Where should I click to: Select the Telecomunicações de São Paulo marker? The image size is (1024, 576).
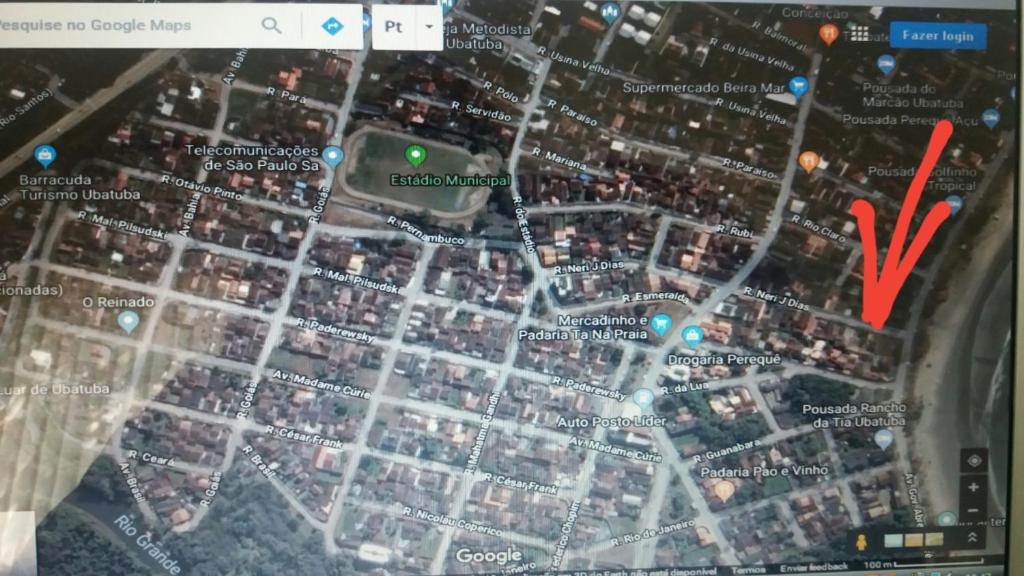point(333,156)
